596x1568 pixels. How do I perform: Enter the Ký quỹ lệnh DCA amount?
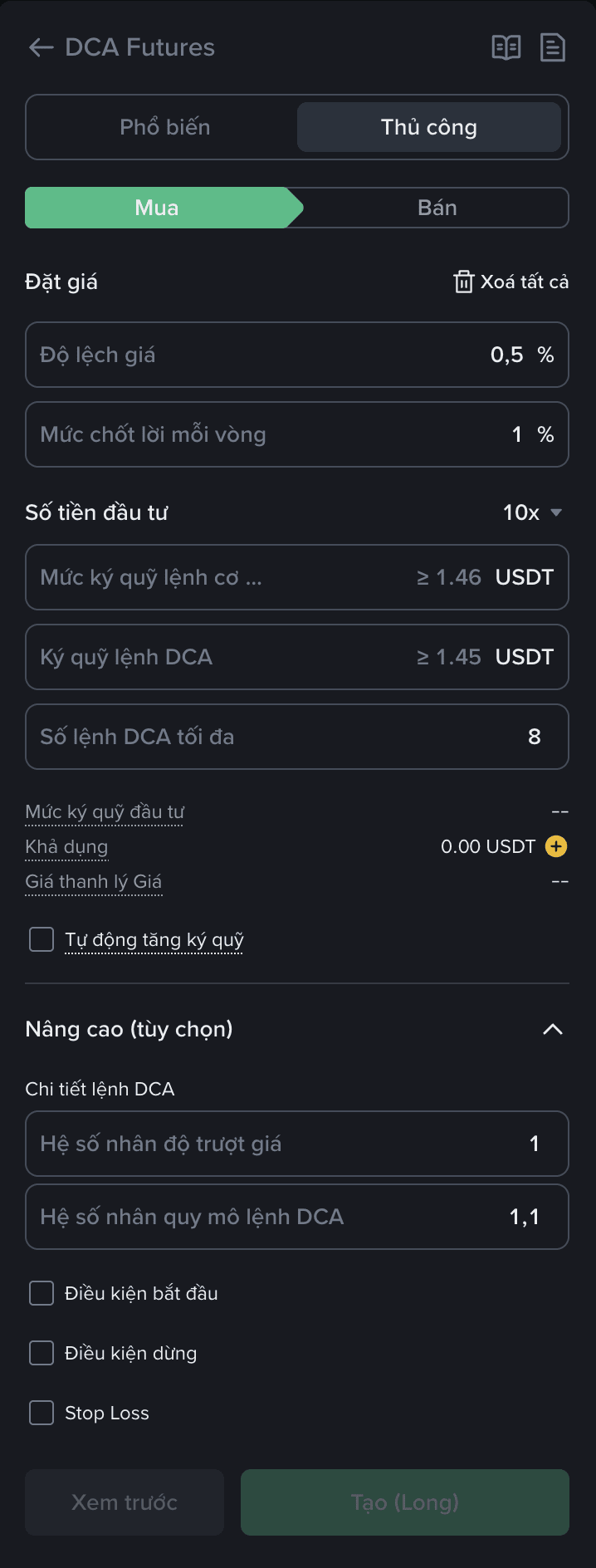296,657
